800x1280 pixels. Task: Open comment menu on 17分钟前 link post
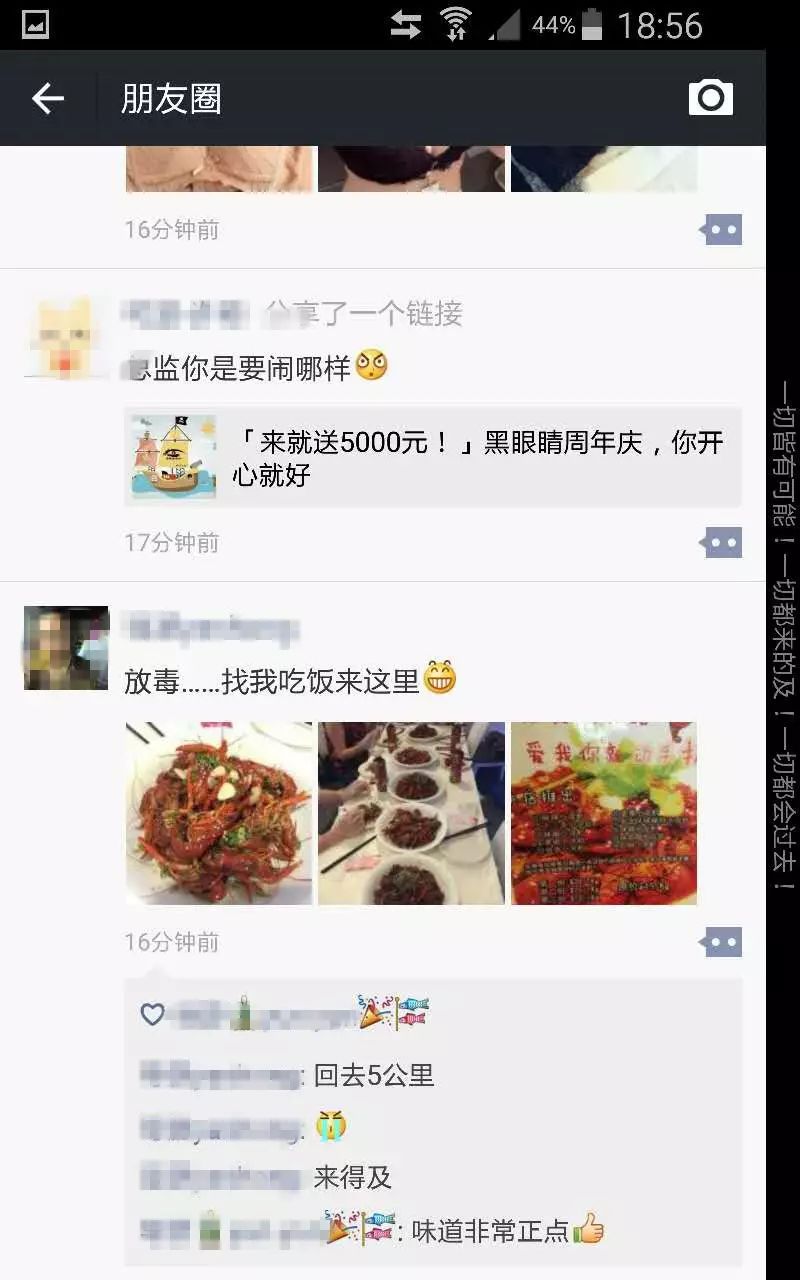721,543
